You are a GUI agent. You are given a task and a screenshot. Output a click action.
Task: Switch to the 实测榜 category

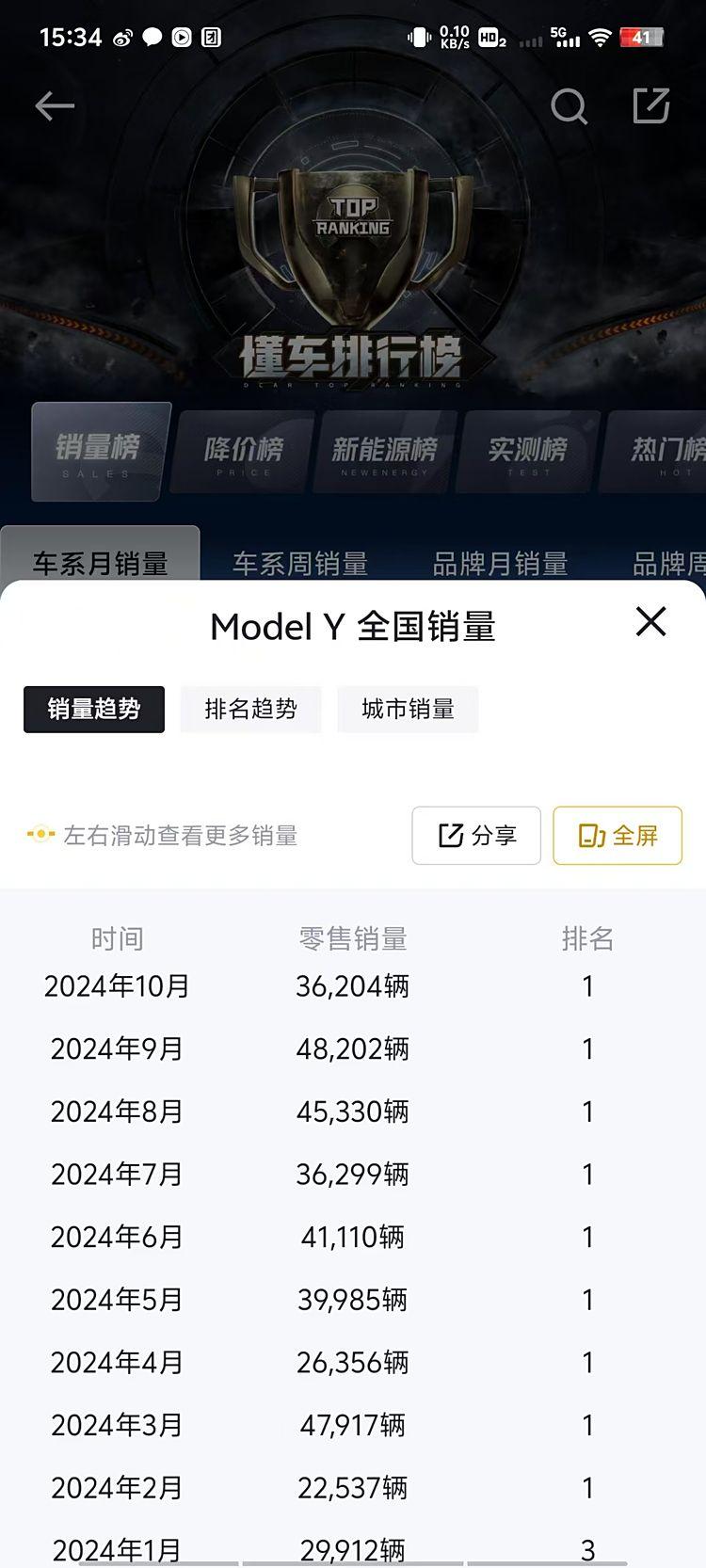pos(527,453)
